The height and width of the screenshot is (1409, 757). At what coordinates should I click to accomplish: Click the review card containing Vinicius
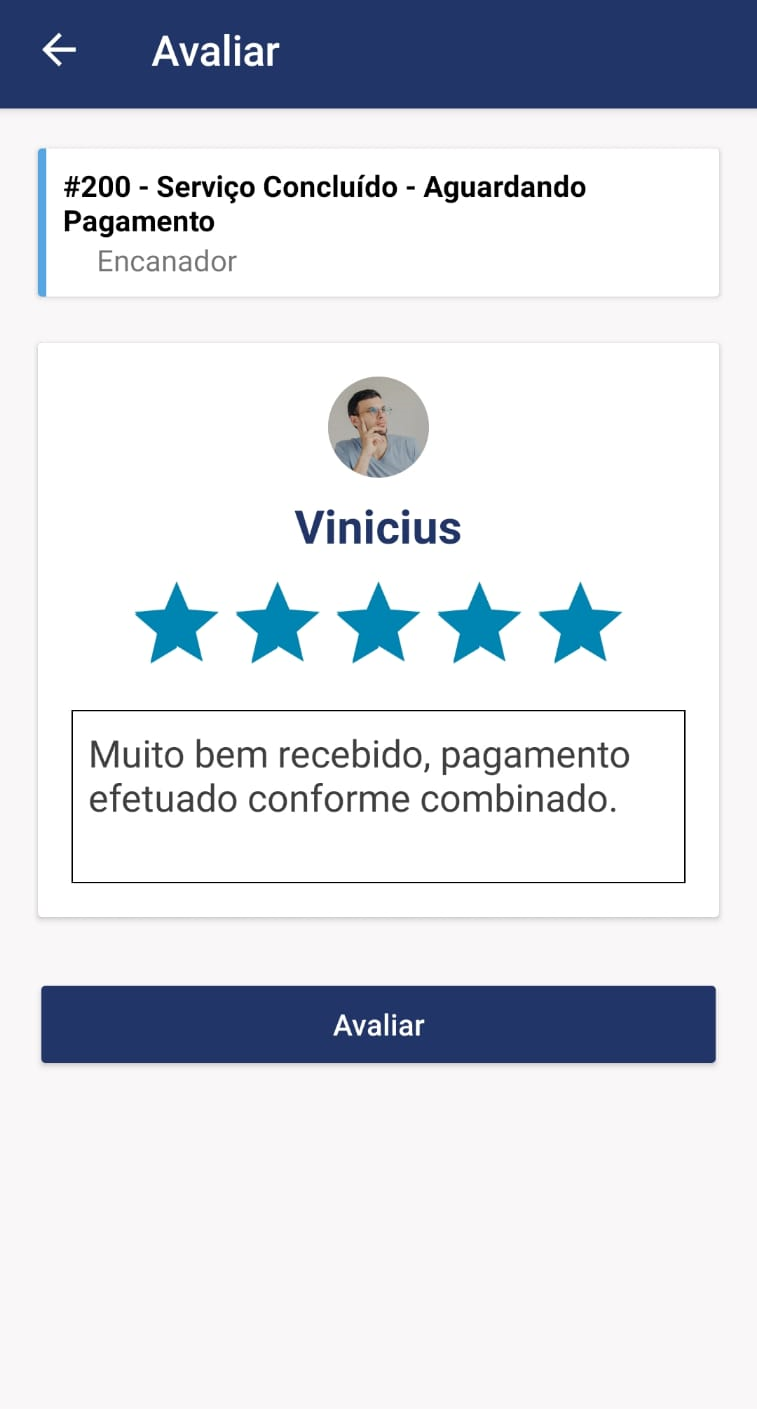coord(378,628)
